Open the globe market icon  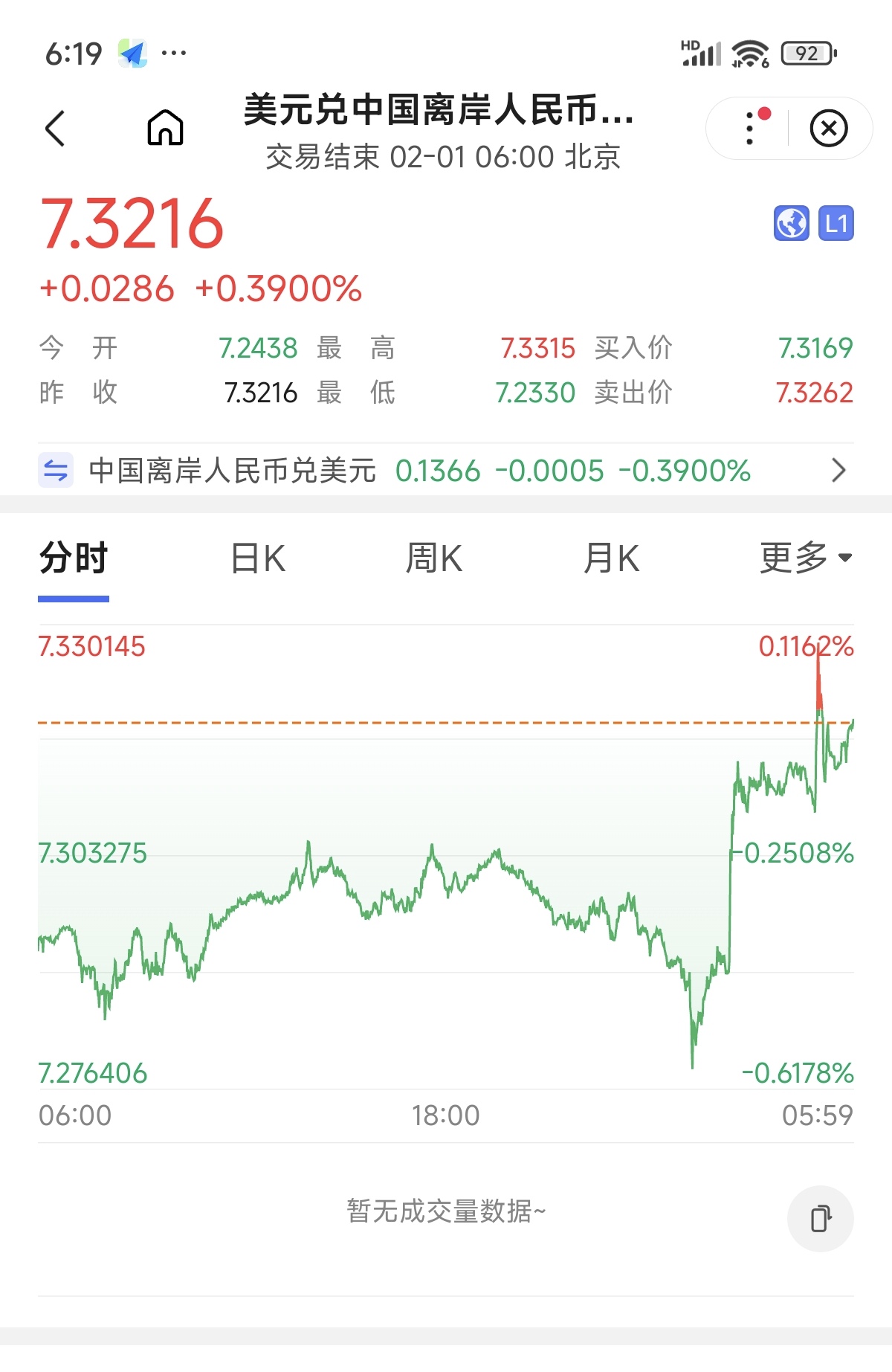pos(790,224)
